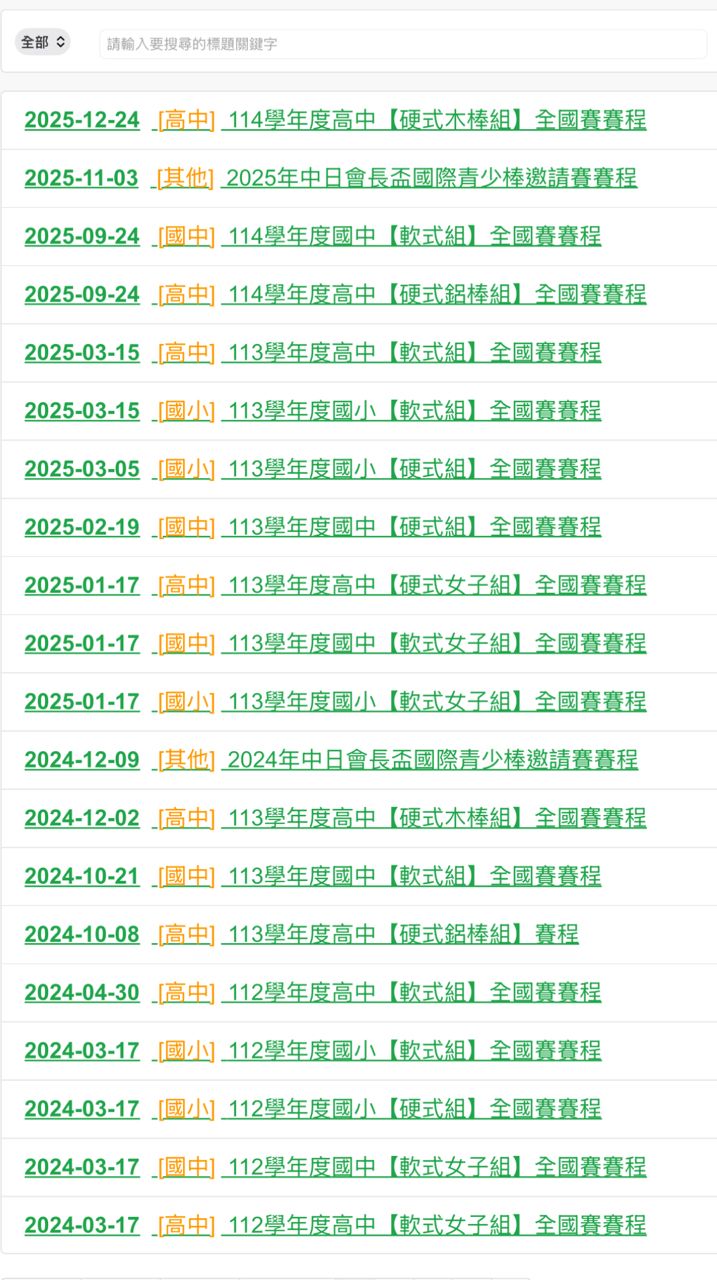Open 113學年度高中【硬式女子組】全國賽賽程
The width and height of the screenshot is (717, 1280).
[x=435, y=584]
